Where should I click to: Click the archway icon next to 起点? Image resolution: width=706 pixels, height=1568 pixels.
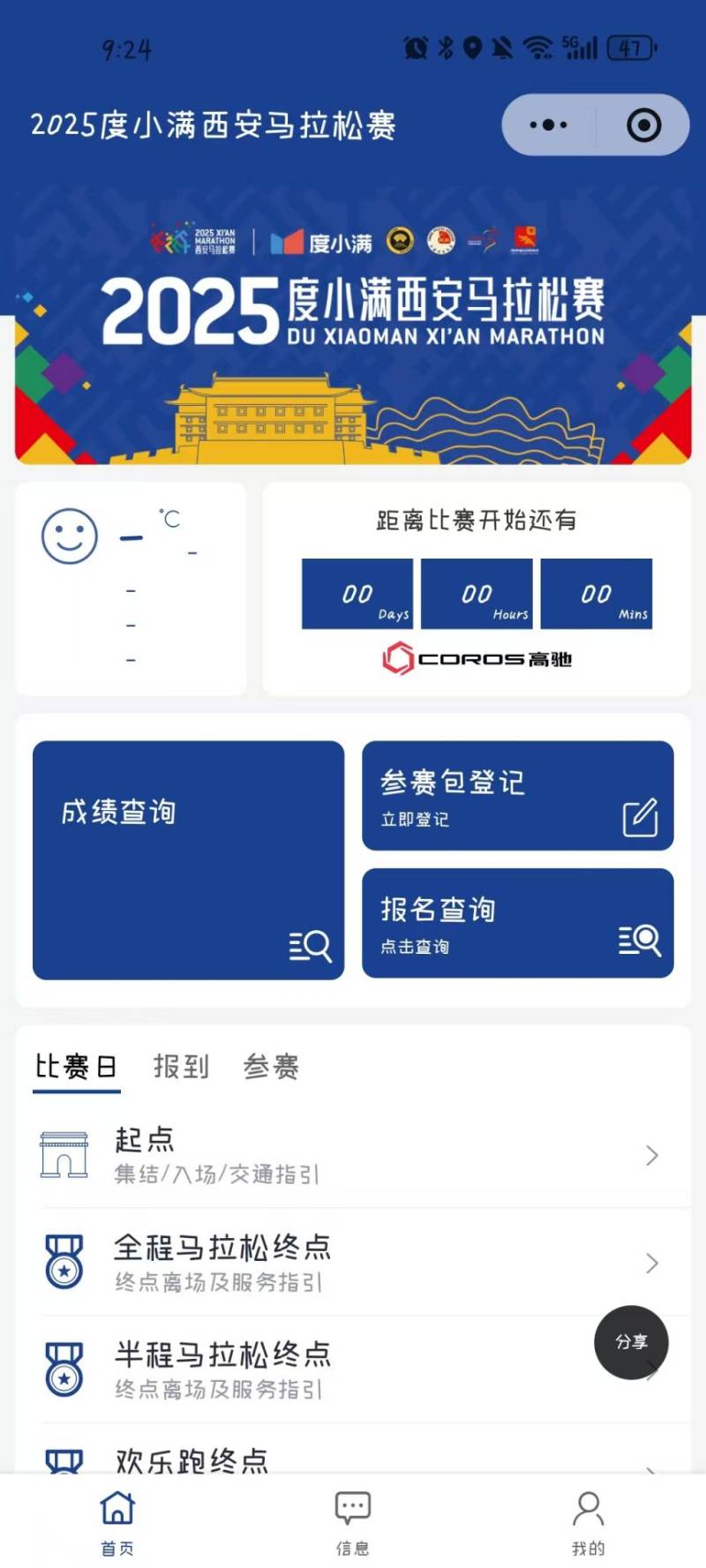click(63, 1154)
